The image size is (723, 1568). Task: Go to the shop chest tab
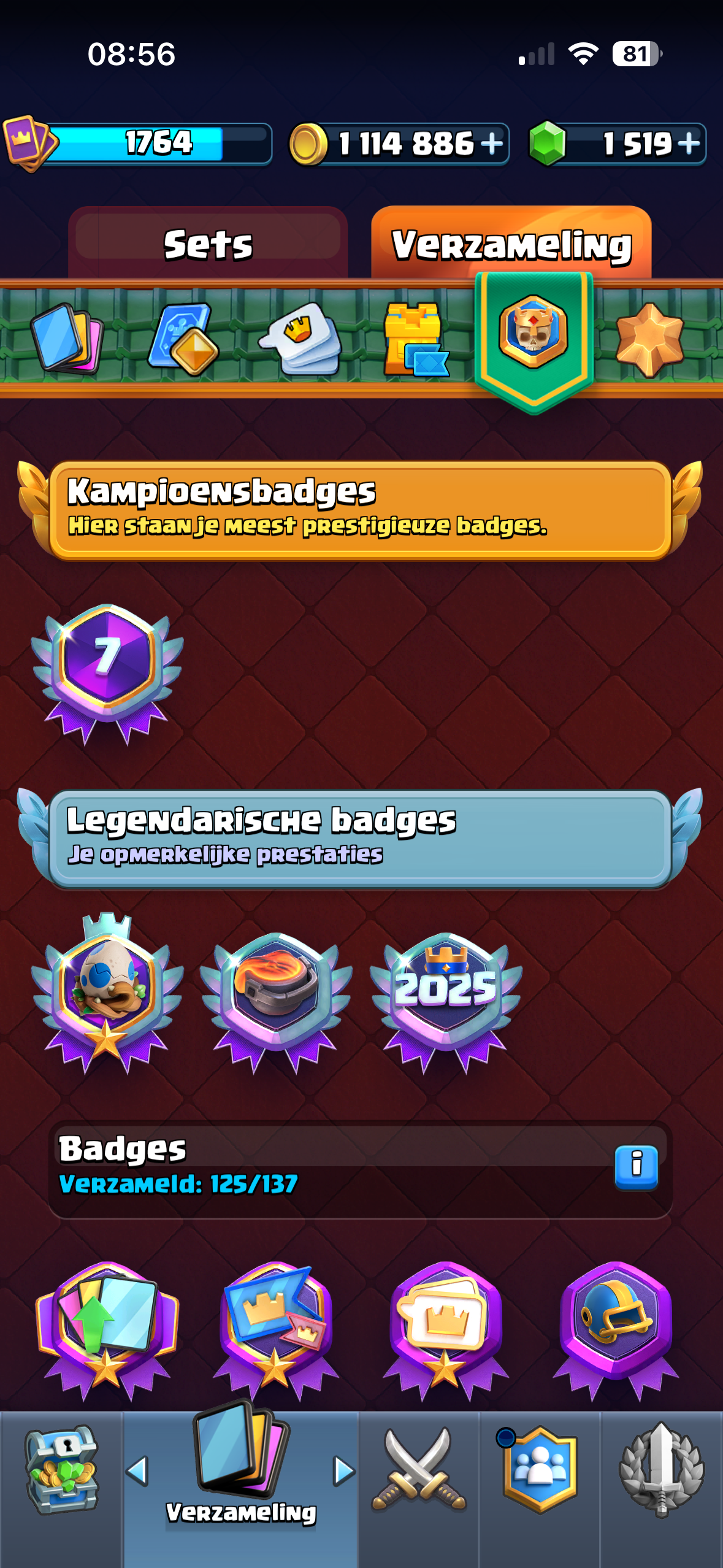[x=61, y=1470]
